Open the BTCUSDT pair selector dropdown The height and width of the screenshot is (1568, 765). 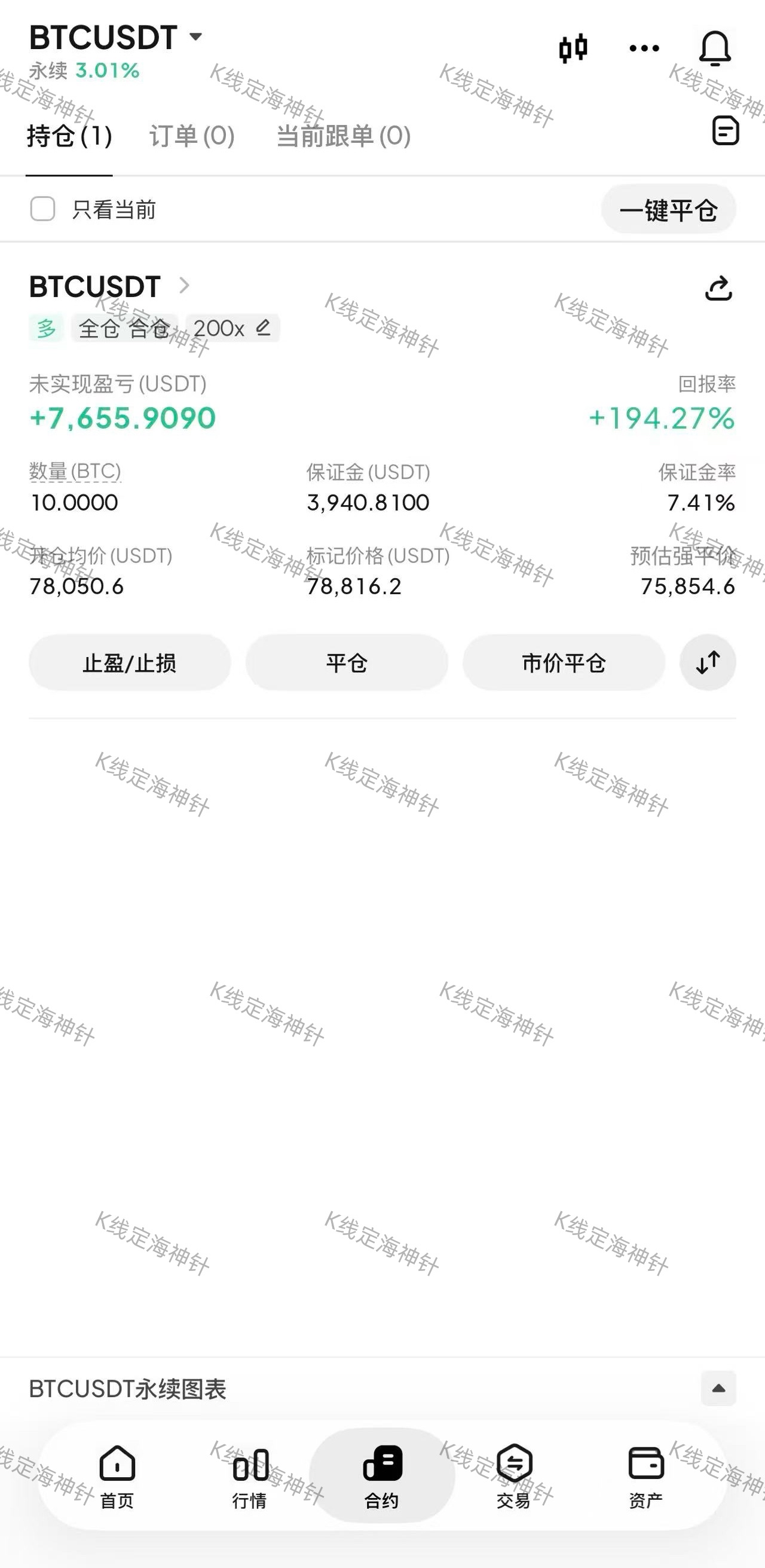tap(195, 37)
